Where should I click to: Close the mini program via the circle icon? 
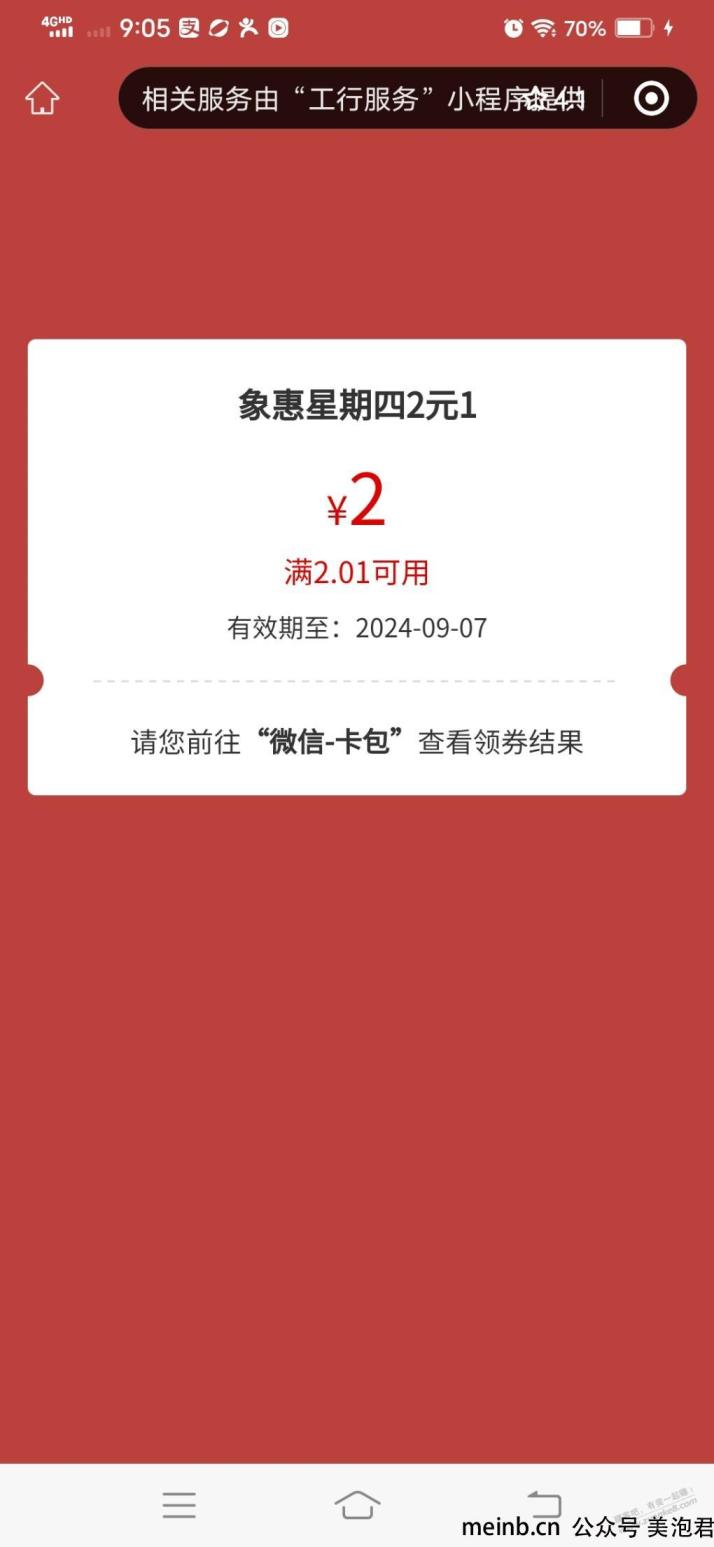coord(651,98)
